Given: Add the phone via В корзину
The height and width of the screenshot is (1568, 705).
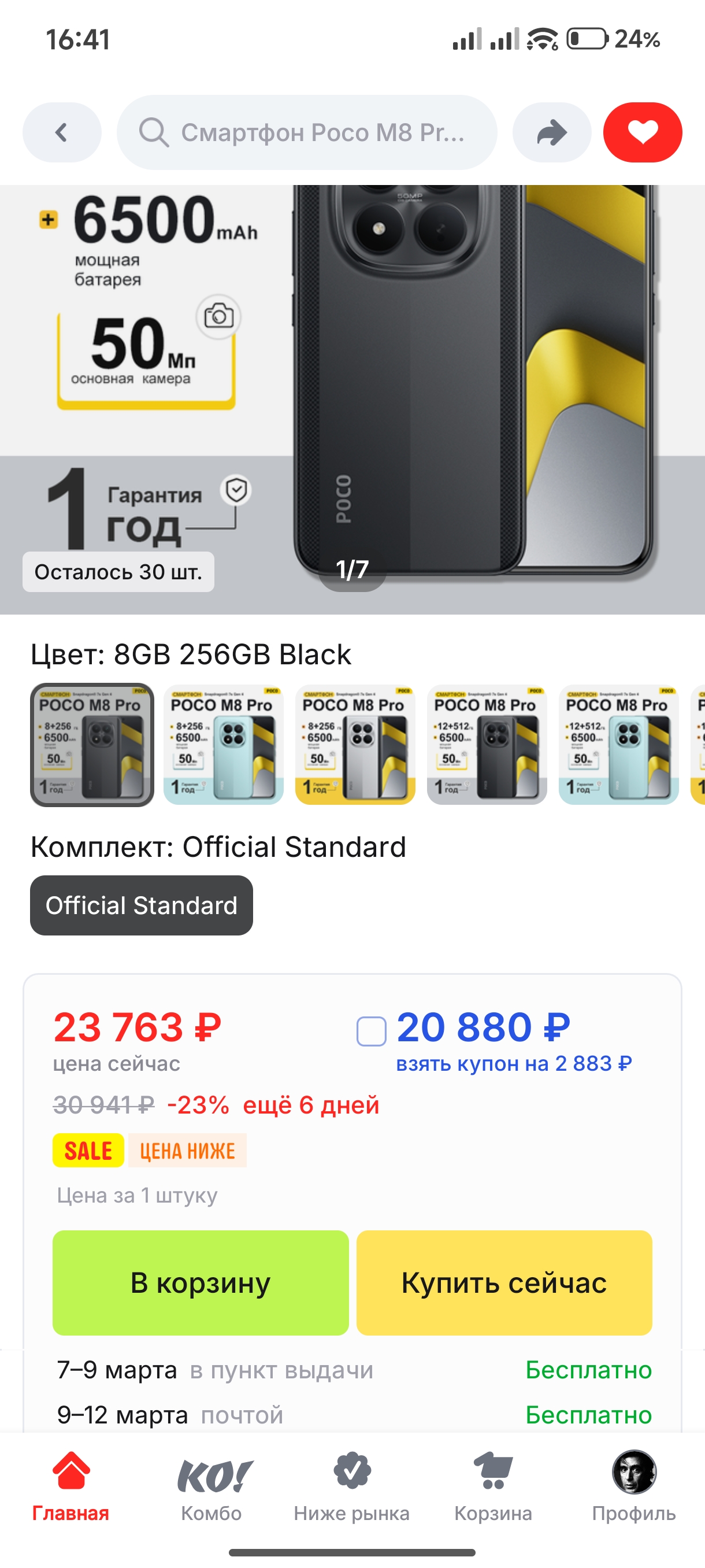Looking at the screenshot, I should coord(200,1282).
